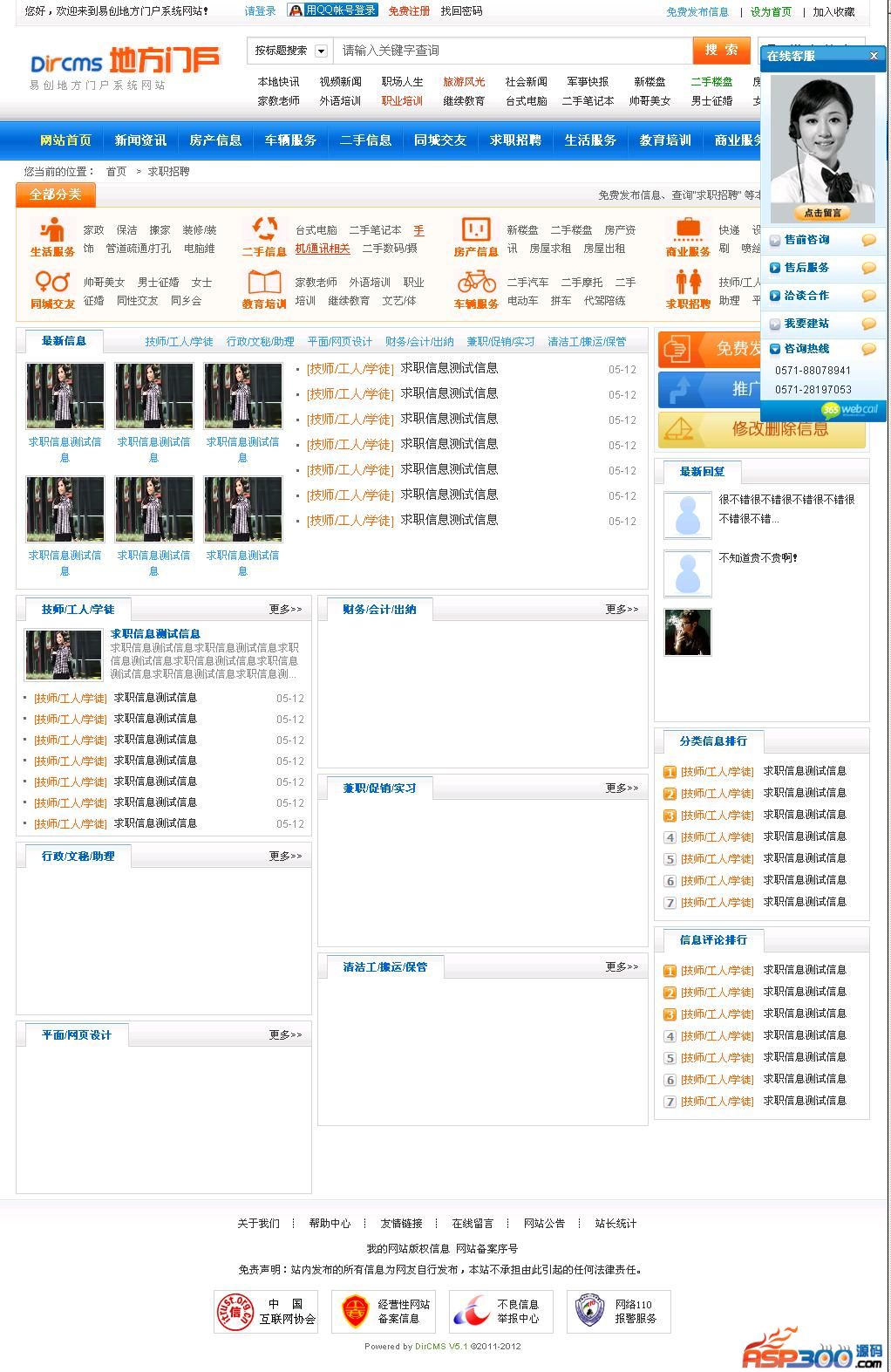This screenshot has width=891, height=1372.
Task: Tap 更多>> in the 财务/会计/出纳 section
Action: [x=622, y=609]
